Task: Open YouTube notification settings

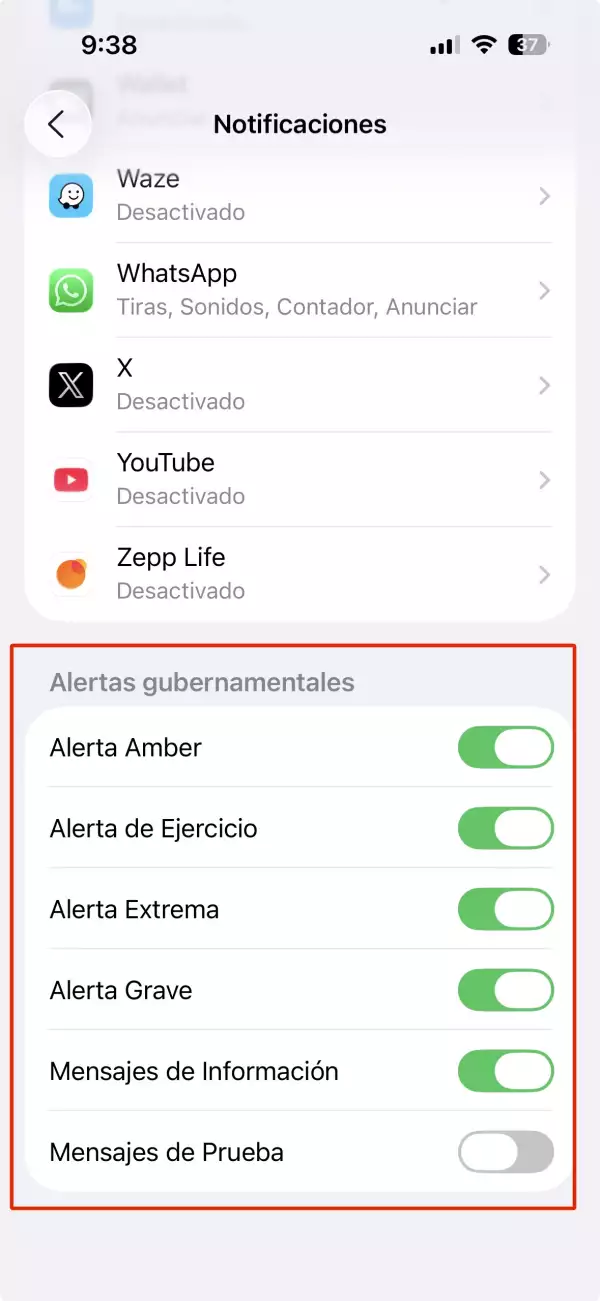Action: pyautogui.click(x=300, y=479)
